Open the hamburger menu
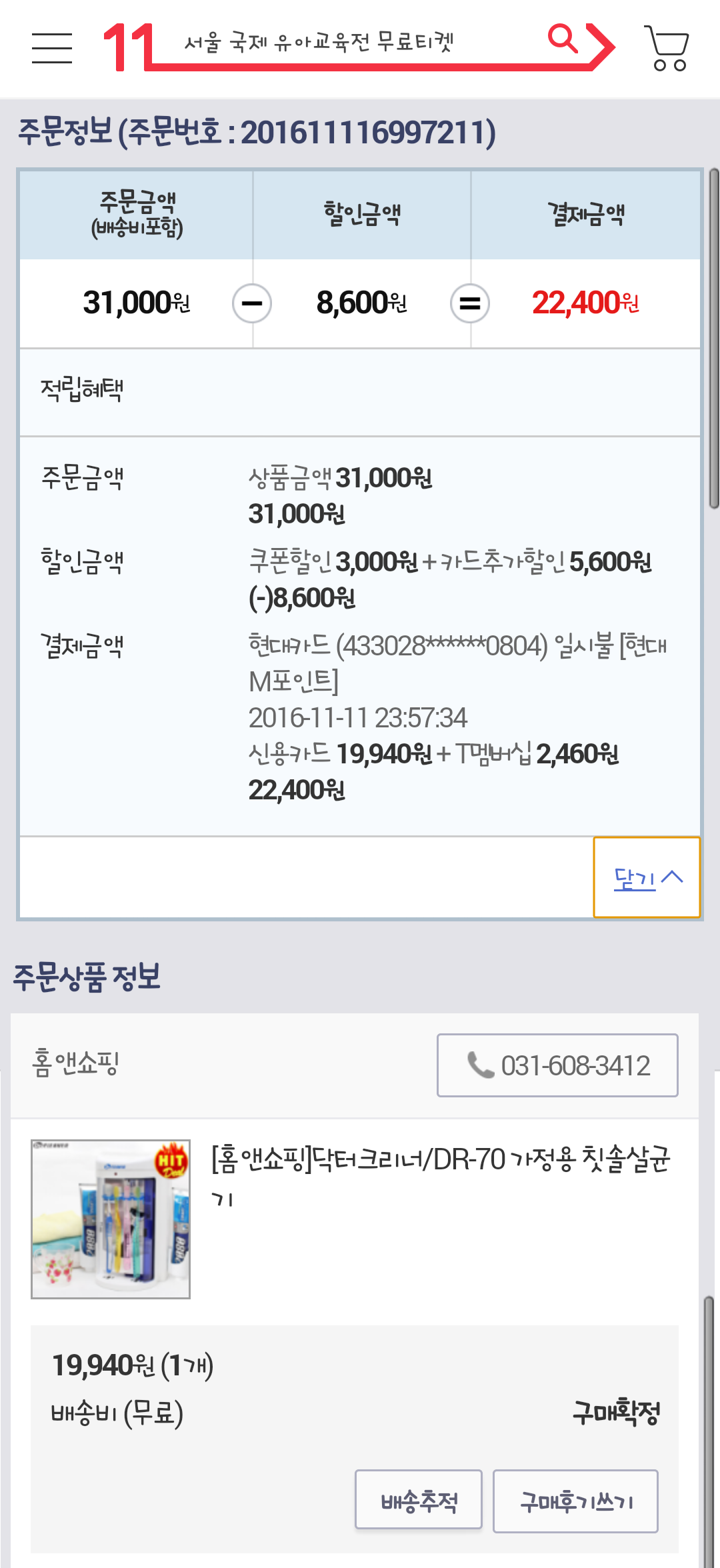720x1568 pixels. [x=52, y=48]
